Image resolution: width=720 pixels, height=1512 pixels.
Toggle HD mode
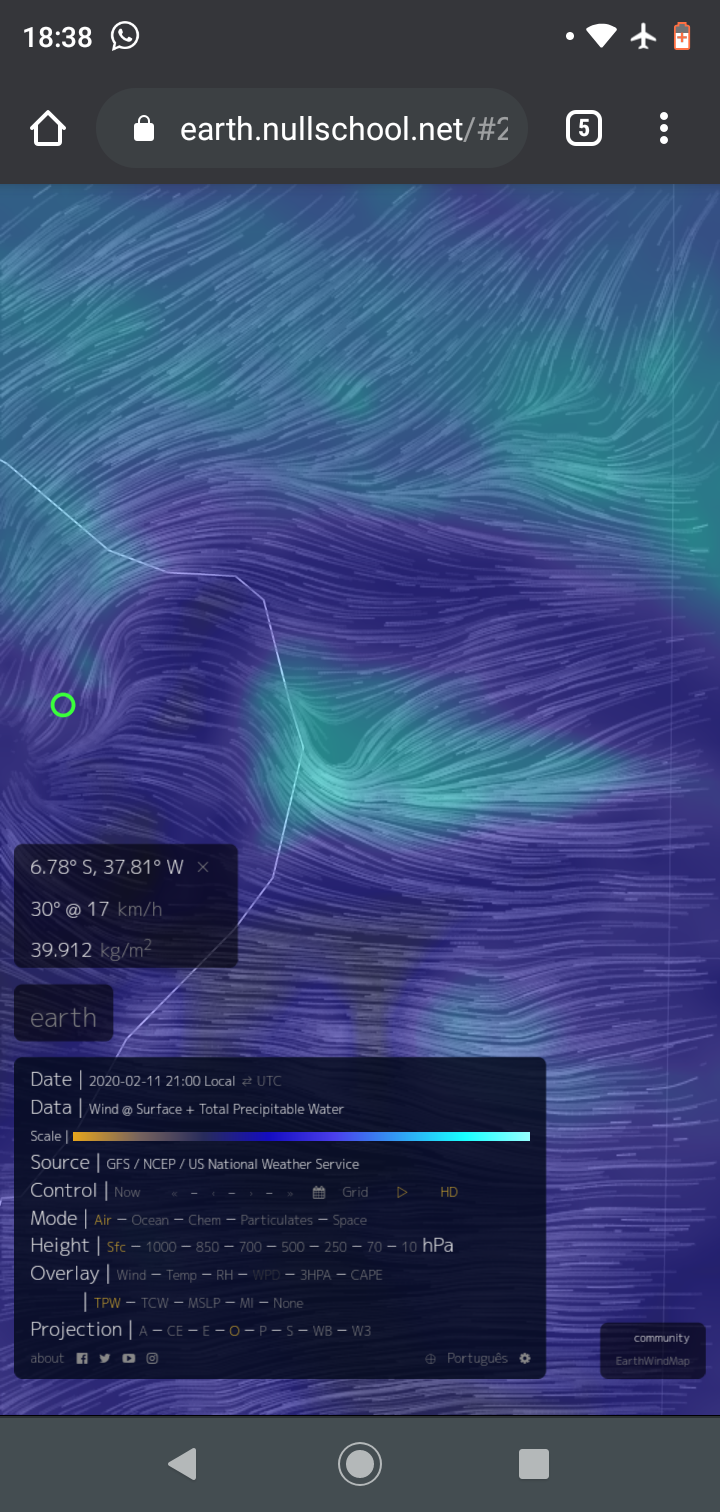coord(449,1192)
